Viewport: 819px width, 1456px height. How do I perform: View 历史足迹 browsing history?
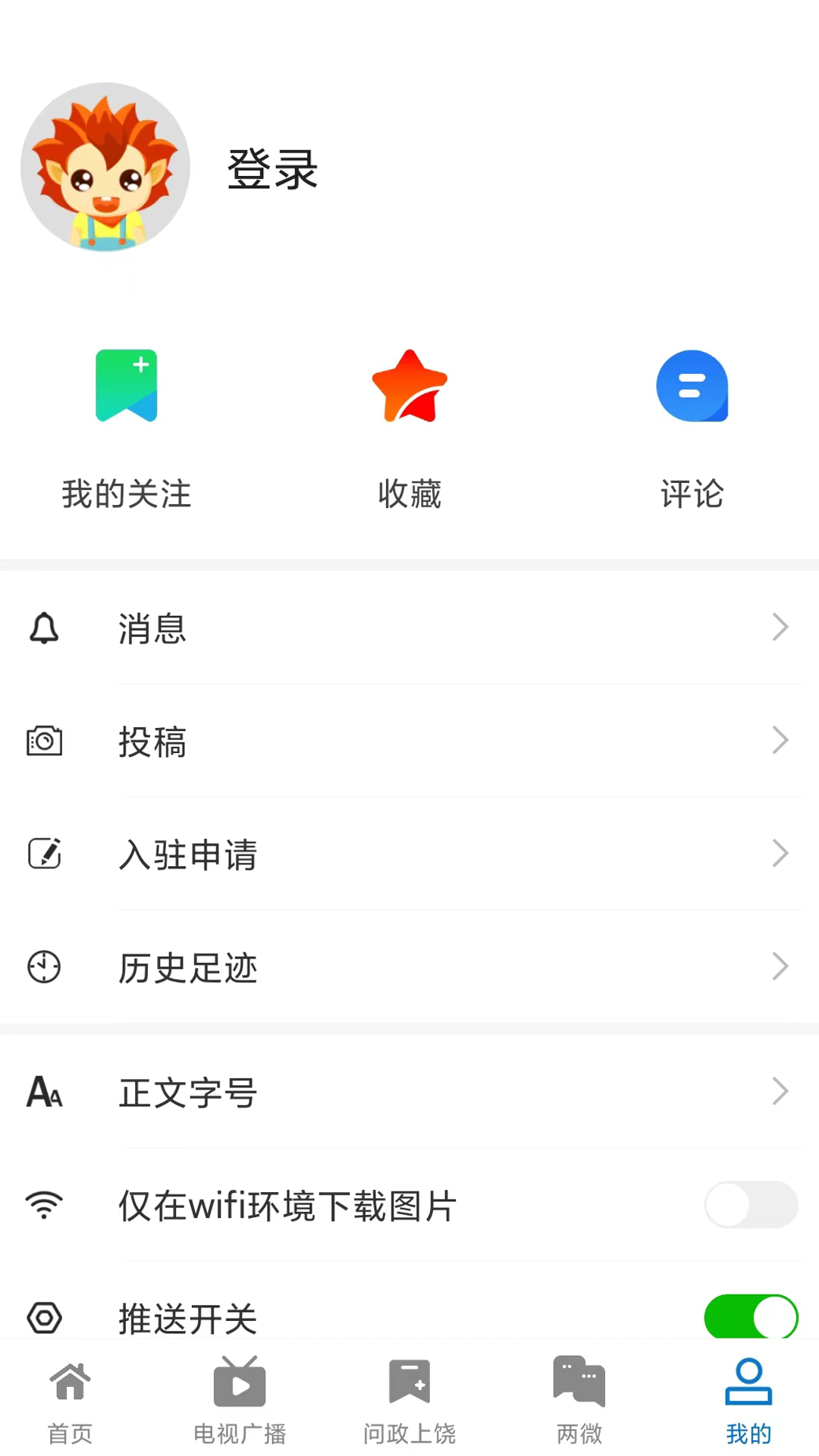tap(409, 967)
